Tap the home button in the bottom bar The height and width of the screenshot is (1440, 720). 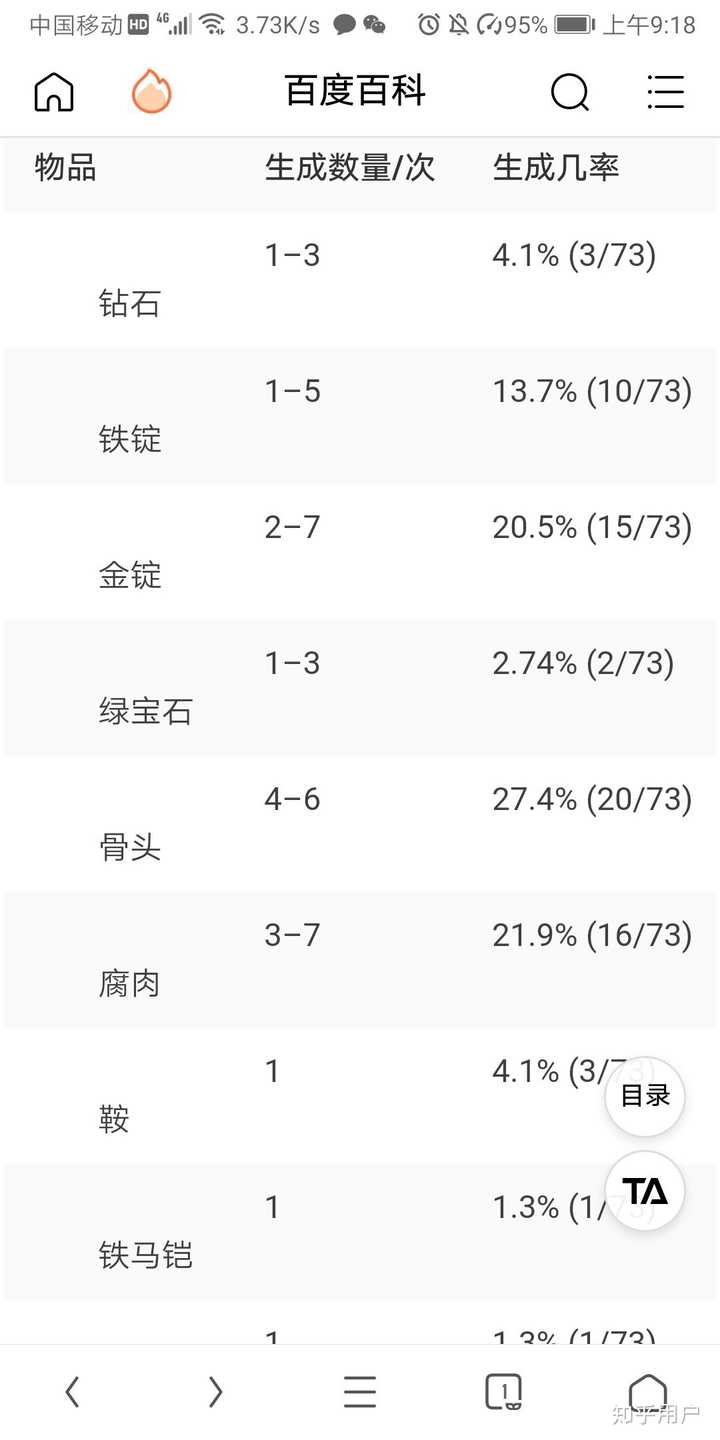(x=647, y=1391)
